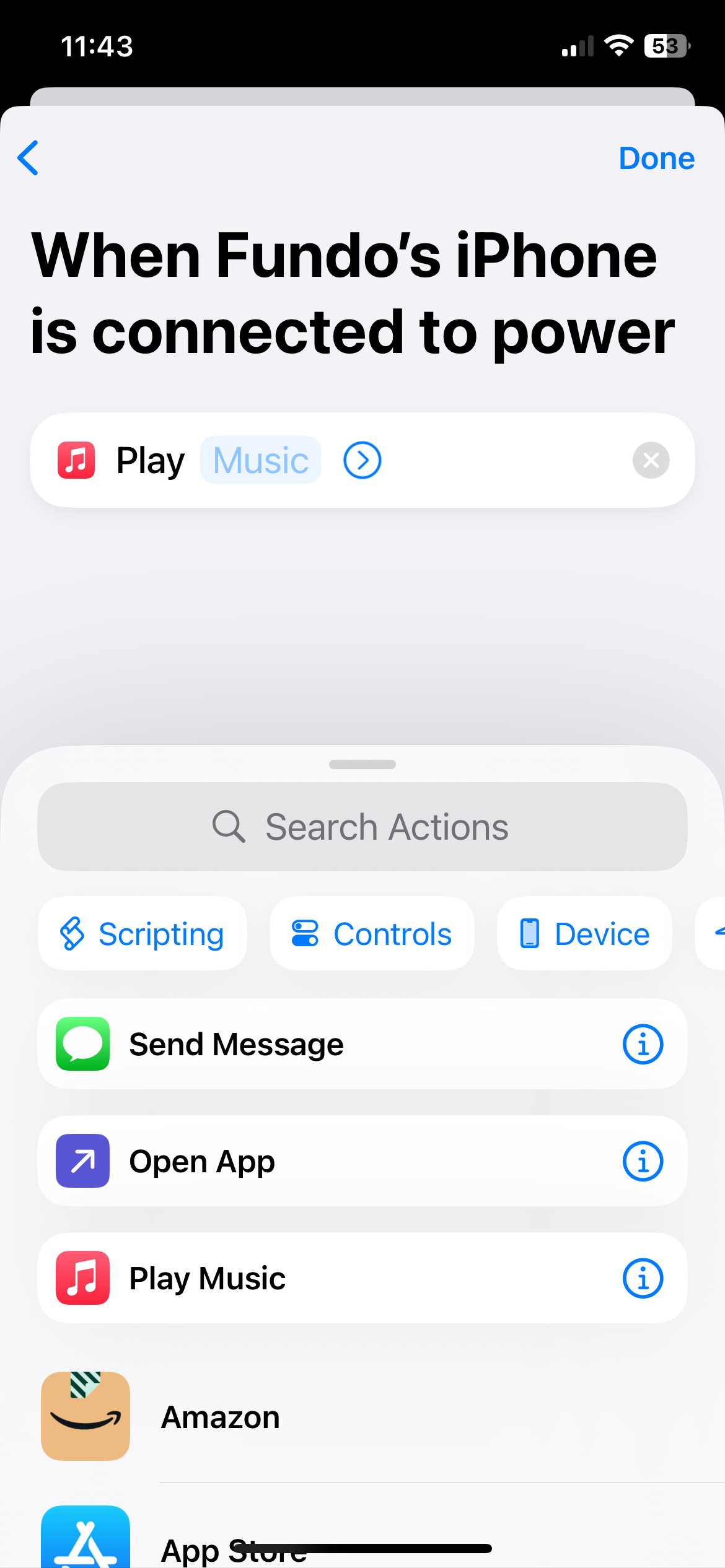The height and width of the screenshot is (1568, 725).
Task: Select the Music parameter in Play action
Action: click(260, 461)
